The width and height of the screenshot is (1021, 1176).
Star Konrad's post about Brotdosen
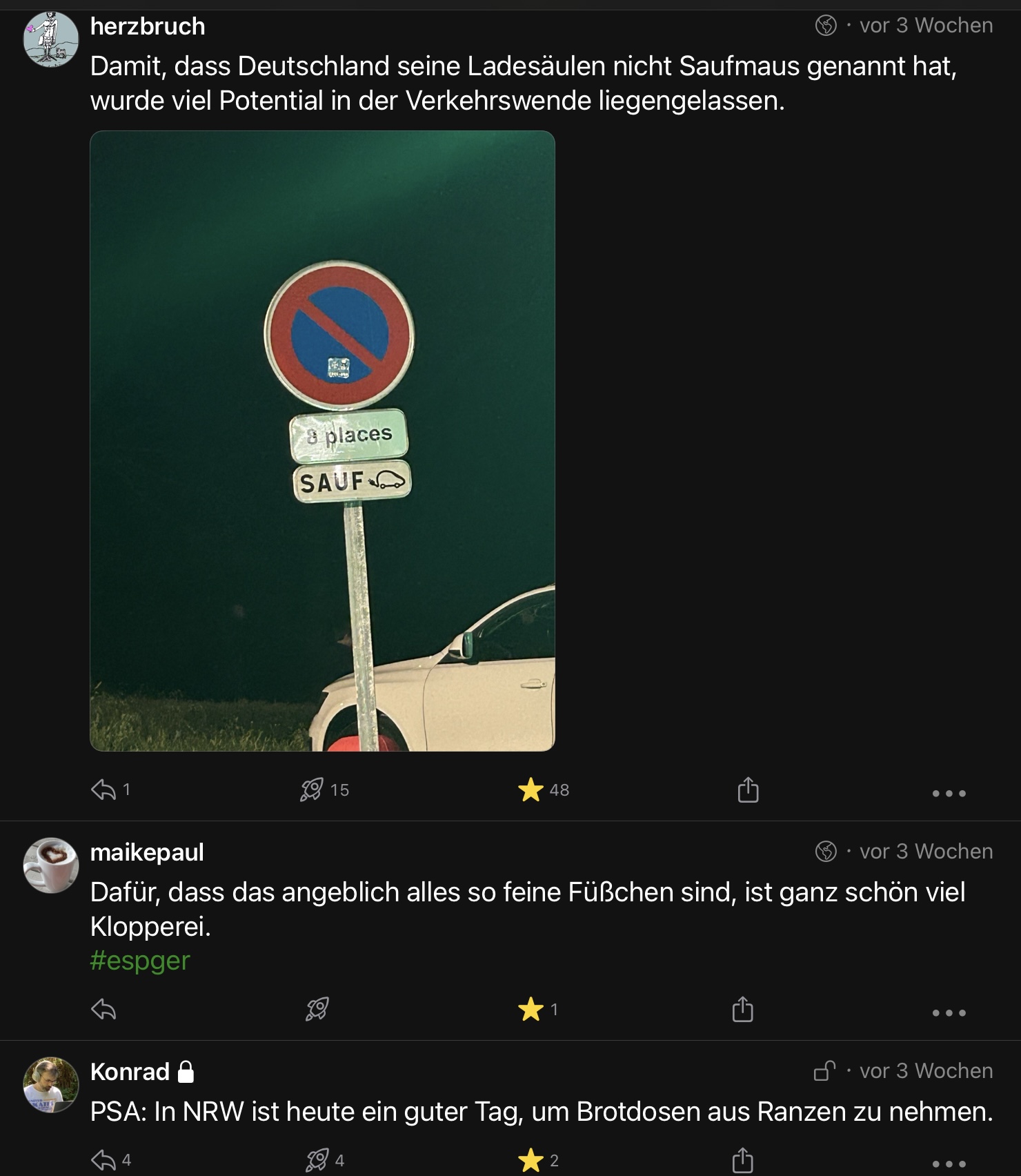coord(531,1160)
